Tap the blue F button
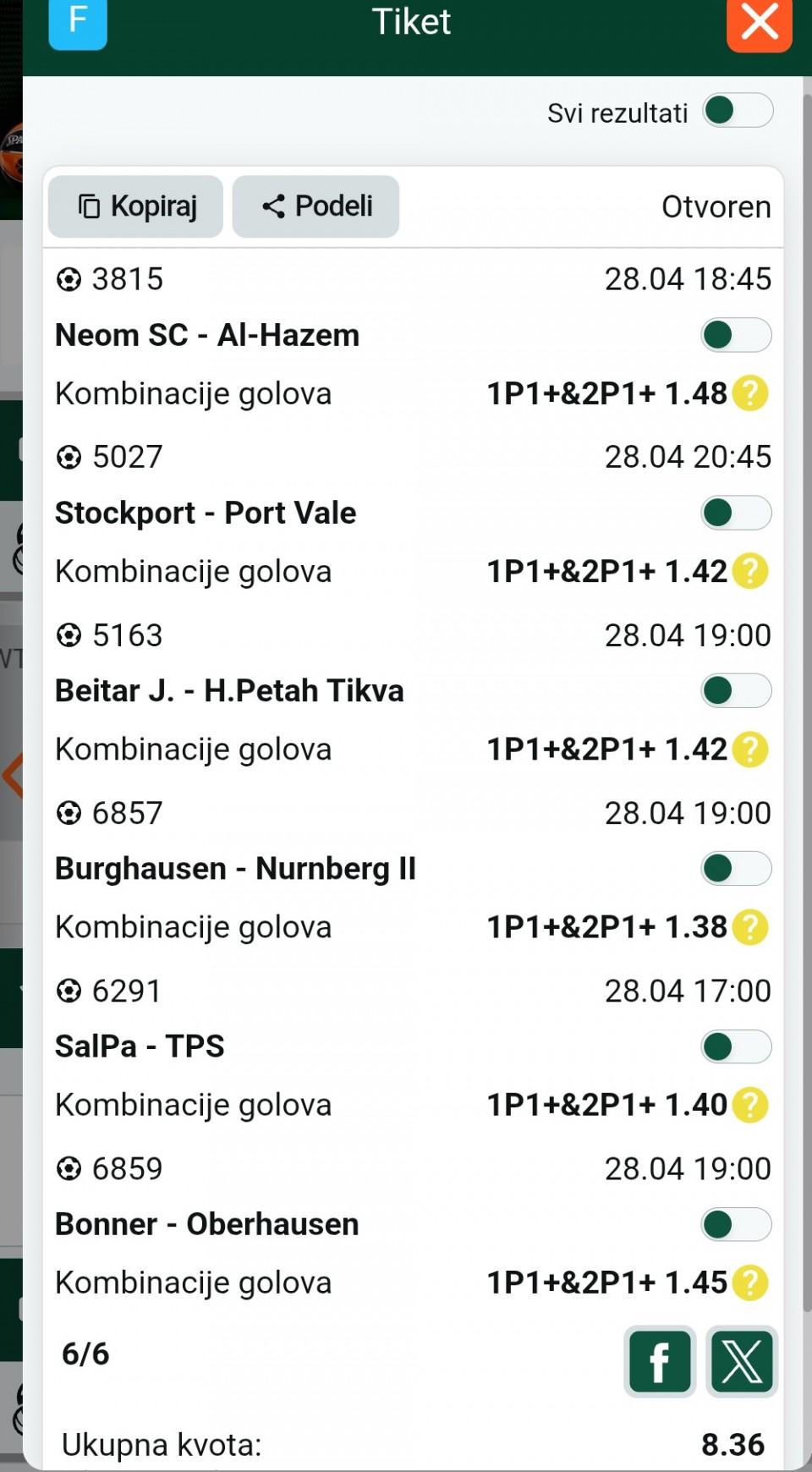The height and width of the screenshot is (1472, 812). point(78,22)
